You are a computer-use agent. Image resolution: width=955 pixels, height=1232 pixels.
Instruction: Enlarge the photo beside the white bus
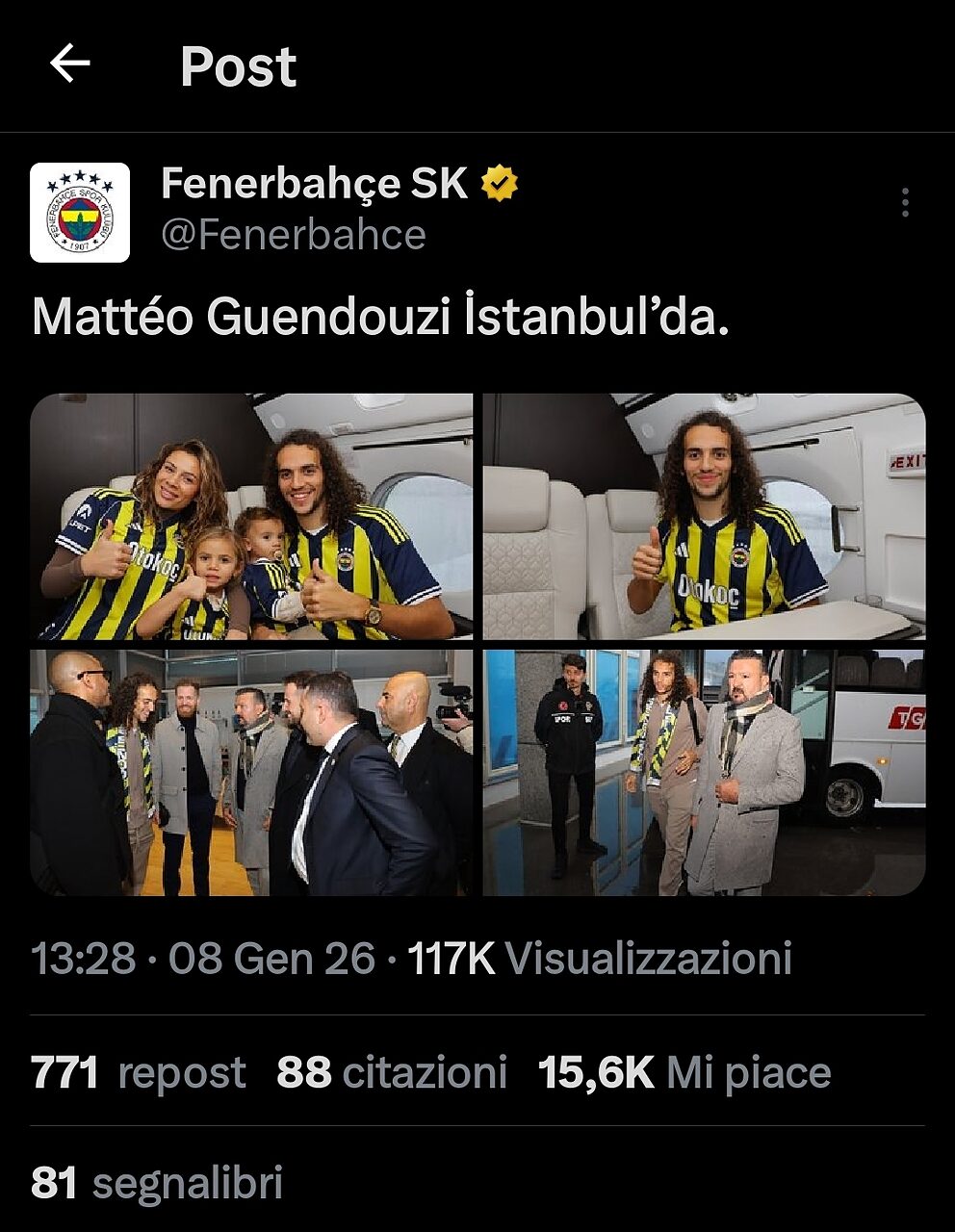704,773
